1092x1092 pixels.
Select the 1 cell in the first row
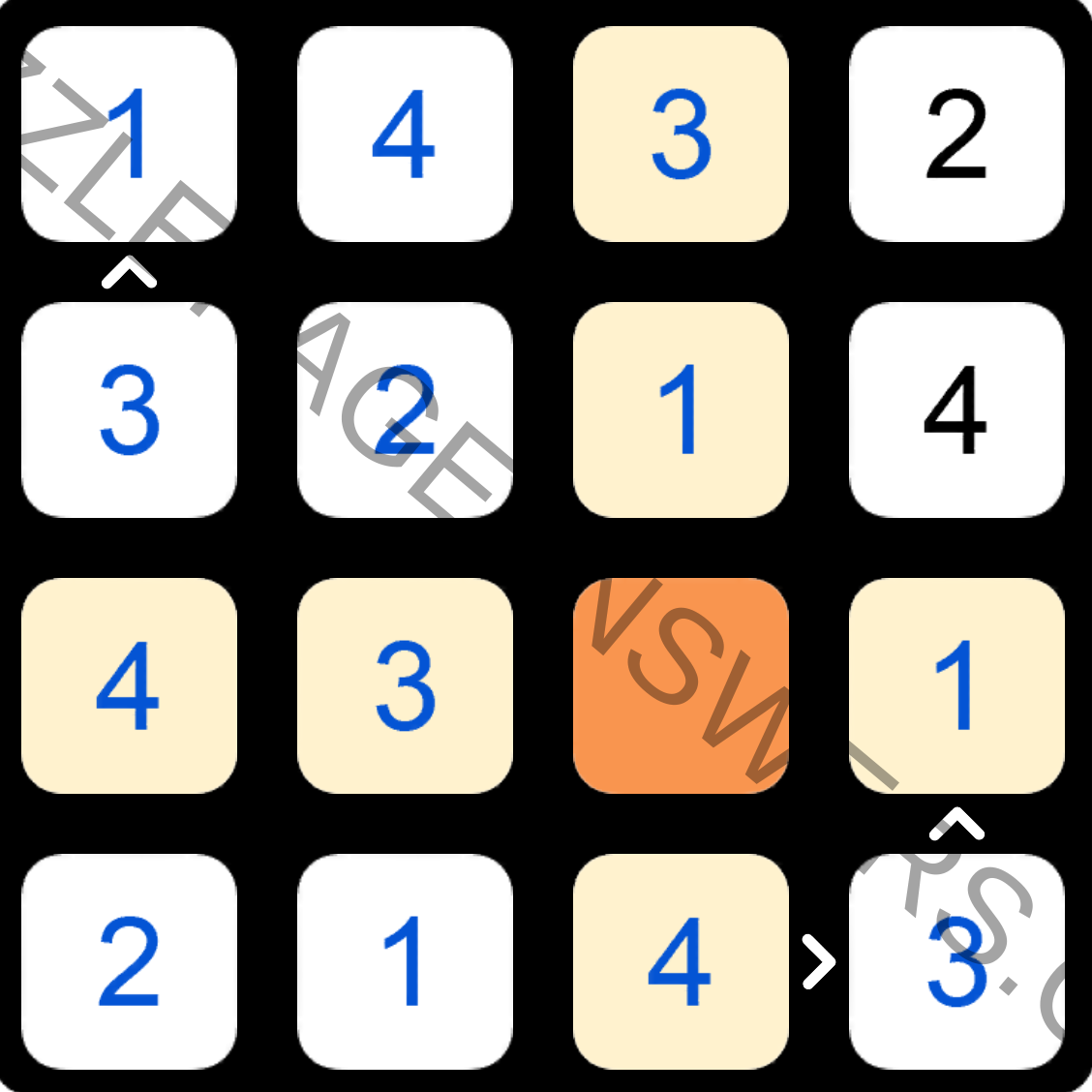coord(129,134)
